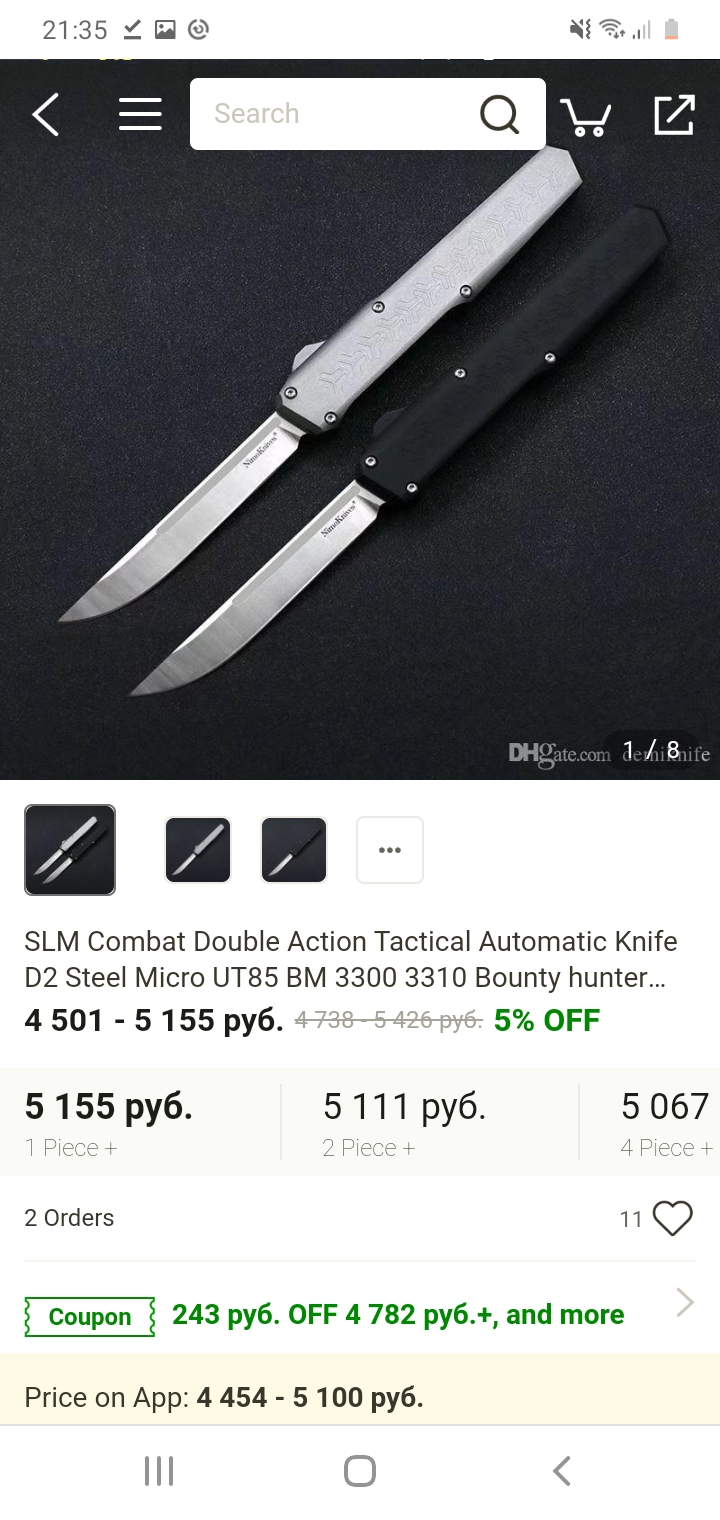Open the hamburger menu
Viewport: 720px width, 1520px height.
140,115
